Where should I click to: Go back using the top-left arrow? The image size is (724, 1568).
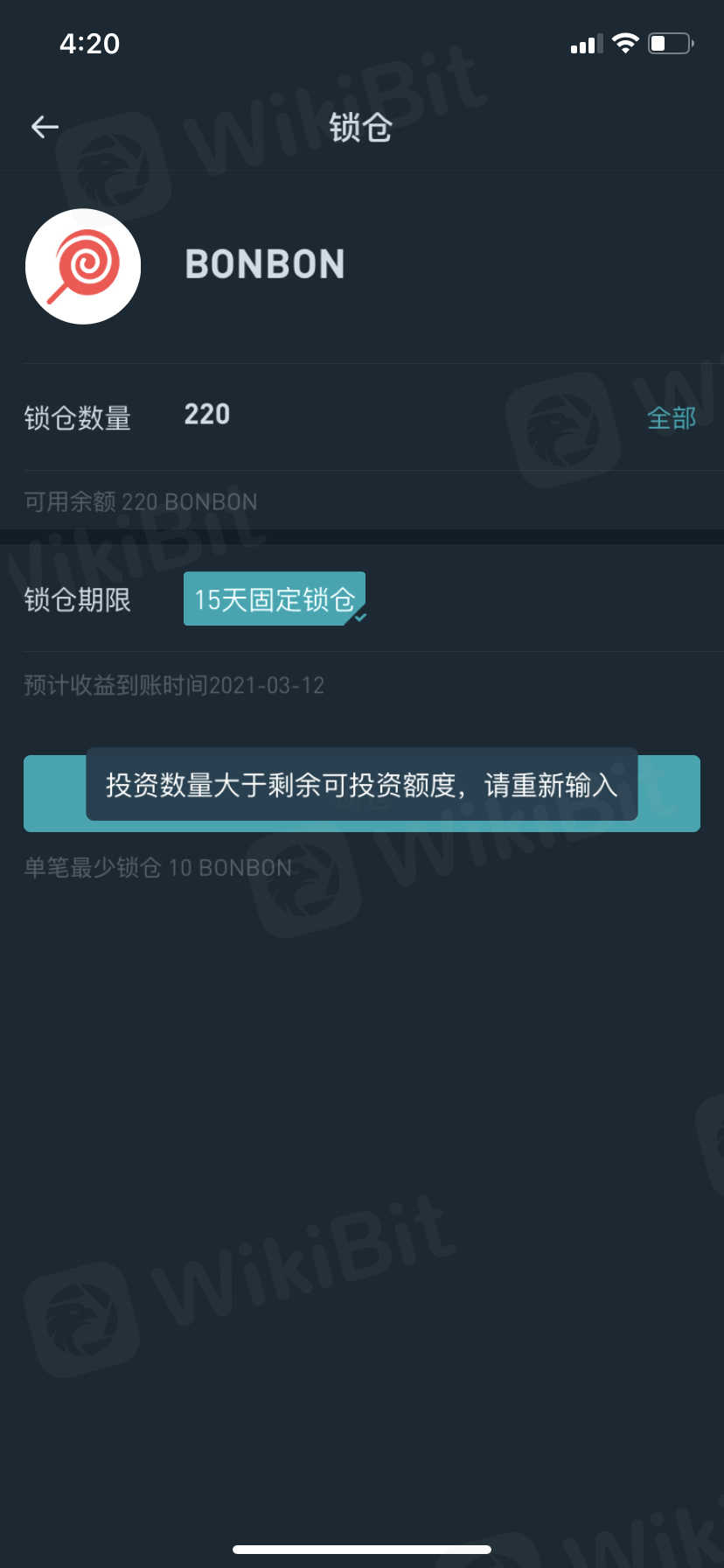pyautogui.click(x=45, y=127)
